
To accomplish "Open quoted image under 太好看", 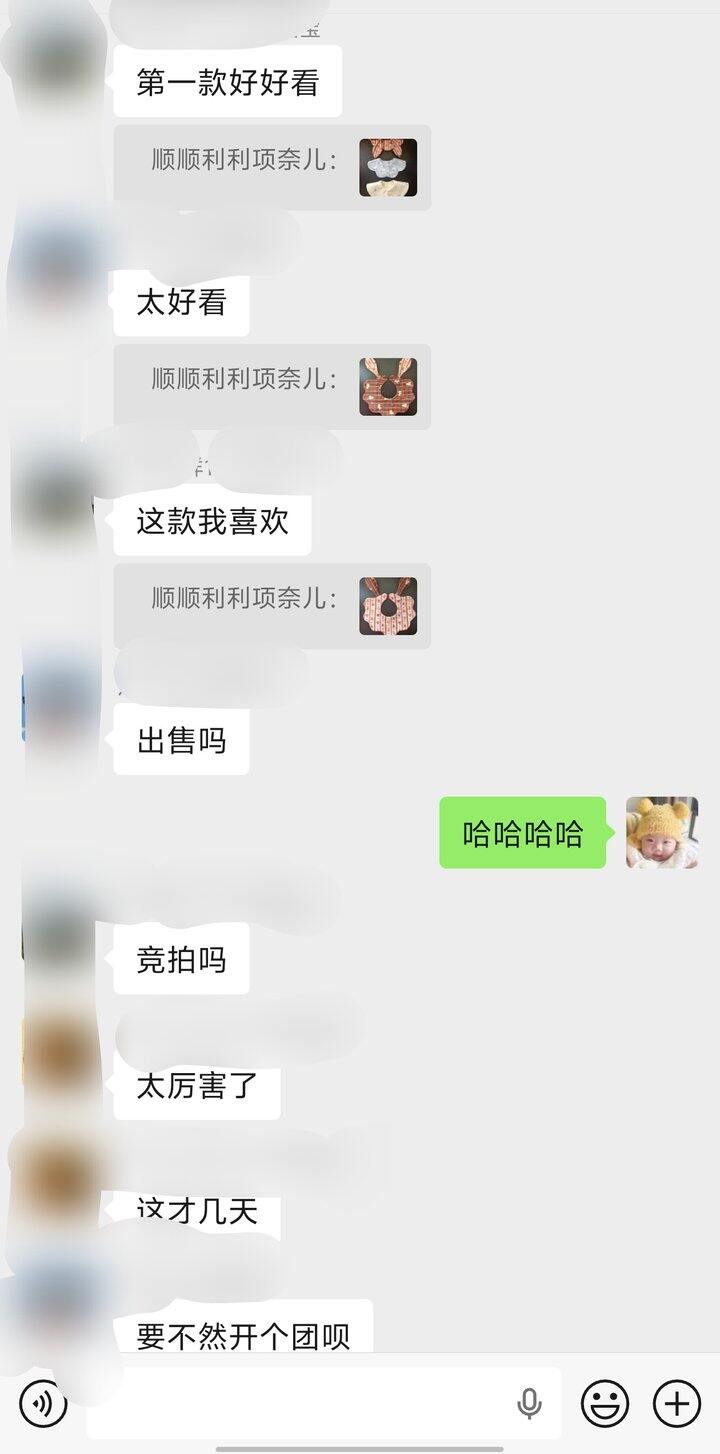I will coord(388,387).
